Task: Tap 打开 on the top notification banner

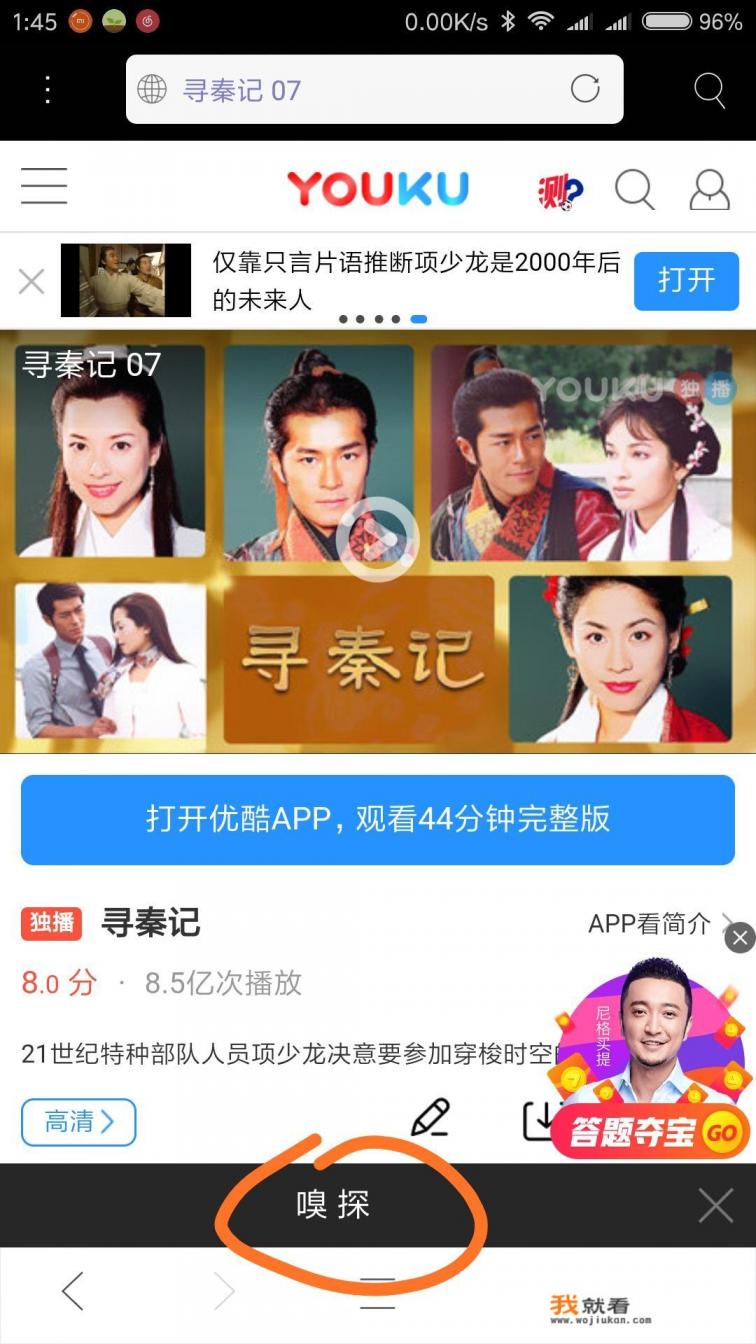Action: pos(686,281)
